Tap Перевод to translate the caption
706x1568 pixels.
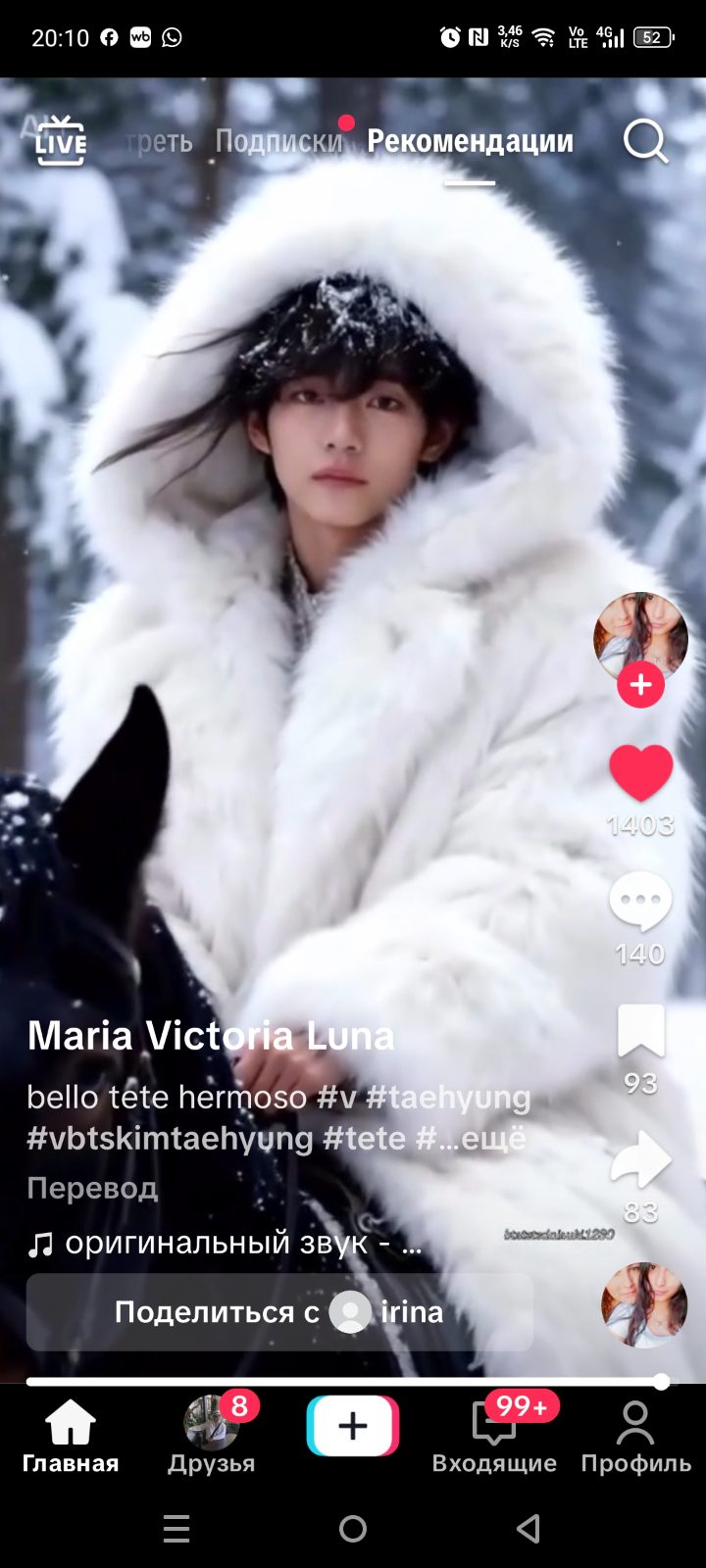click(92, 1188)
